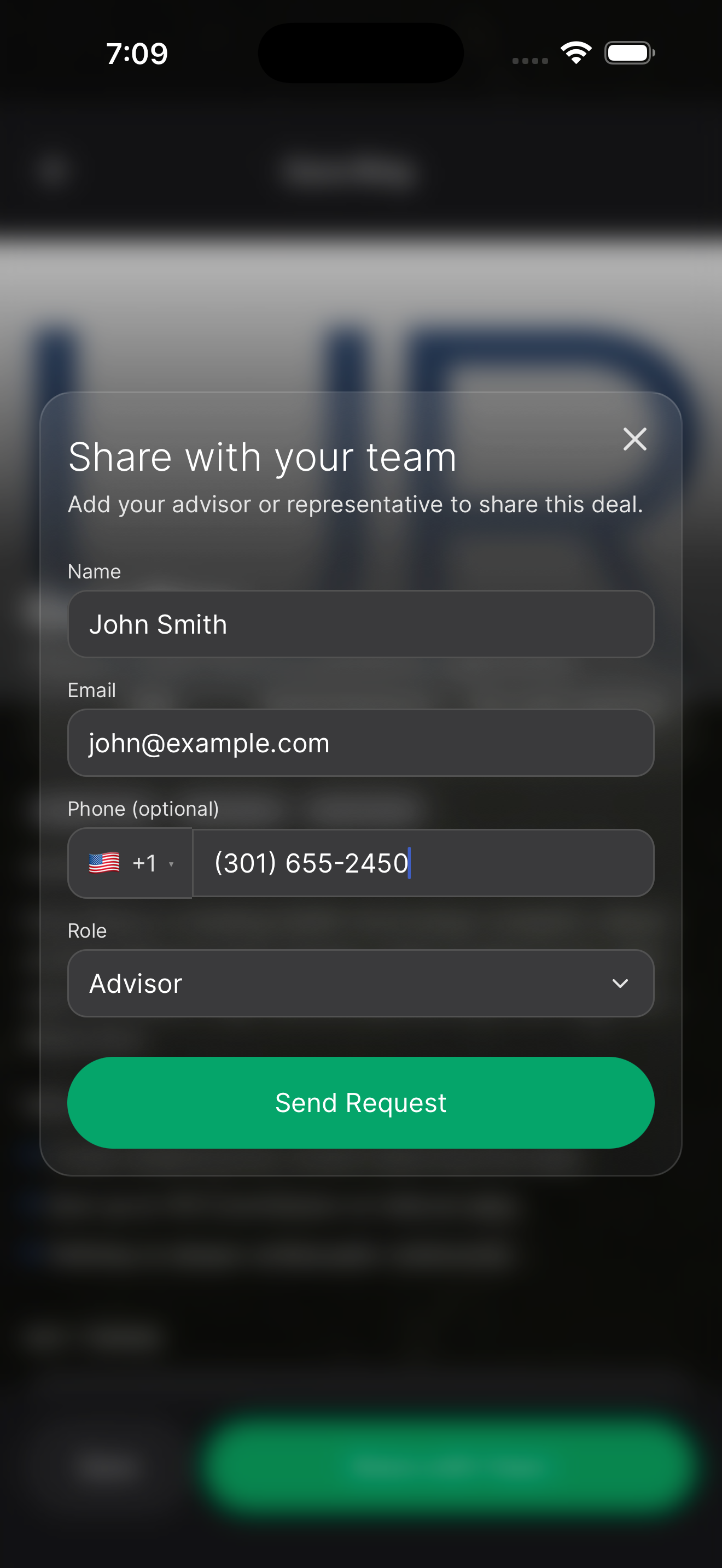This screenshot has width=722, height=1568.
Task: Send the share request
Action: coord(360,1102)
